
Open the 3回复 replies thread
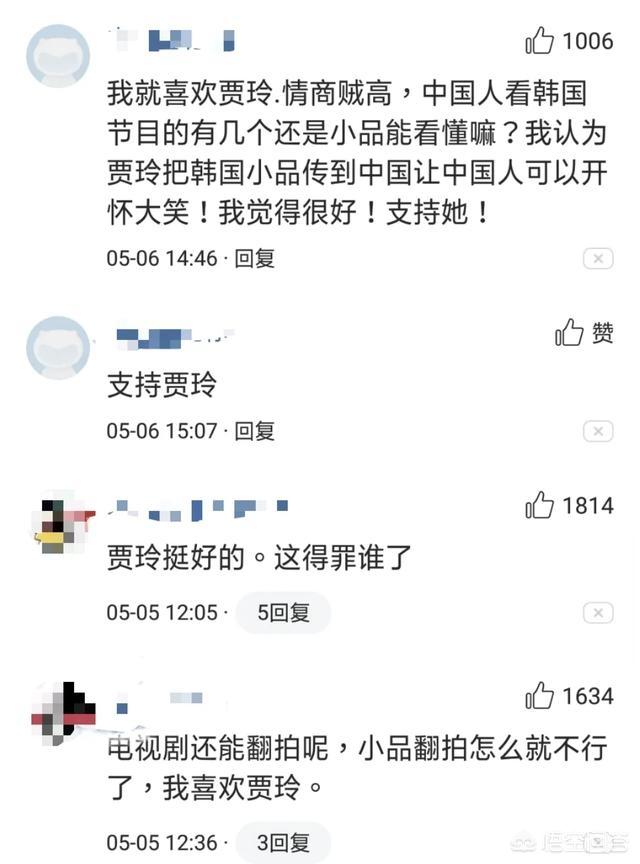tap(283, 842)
